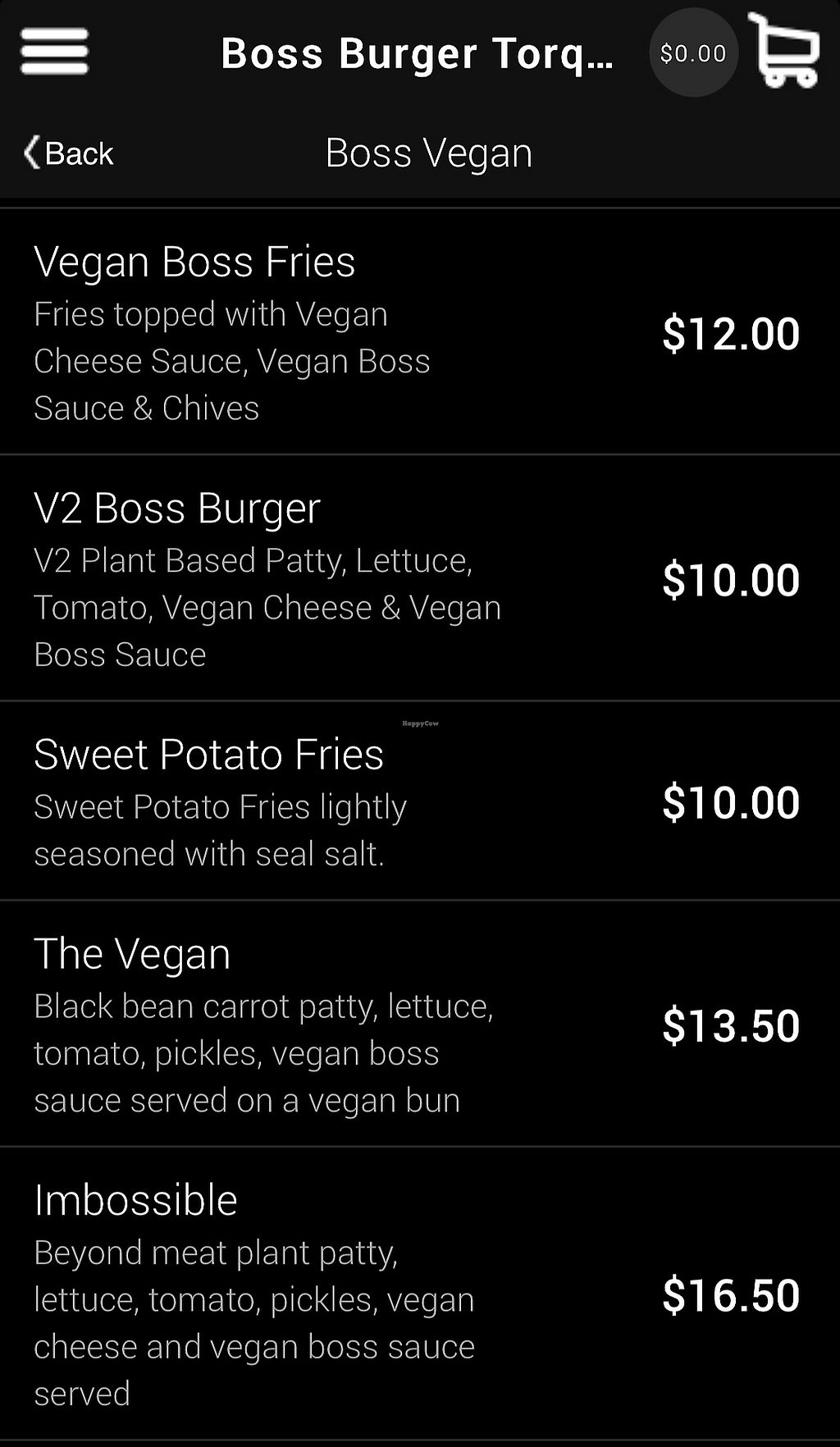Viewport: 840px width, 1447px height.
Task: View the $0.00 cart total
Action: point(693,53)
